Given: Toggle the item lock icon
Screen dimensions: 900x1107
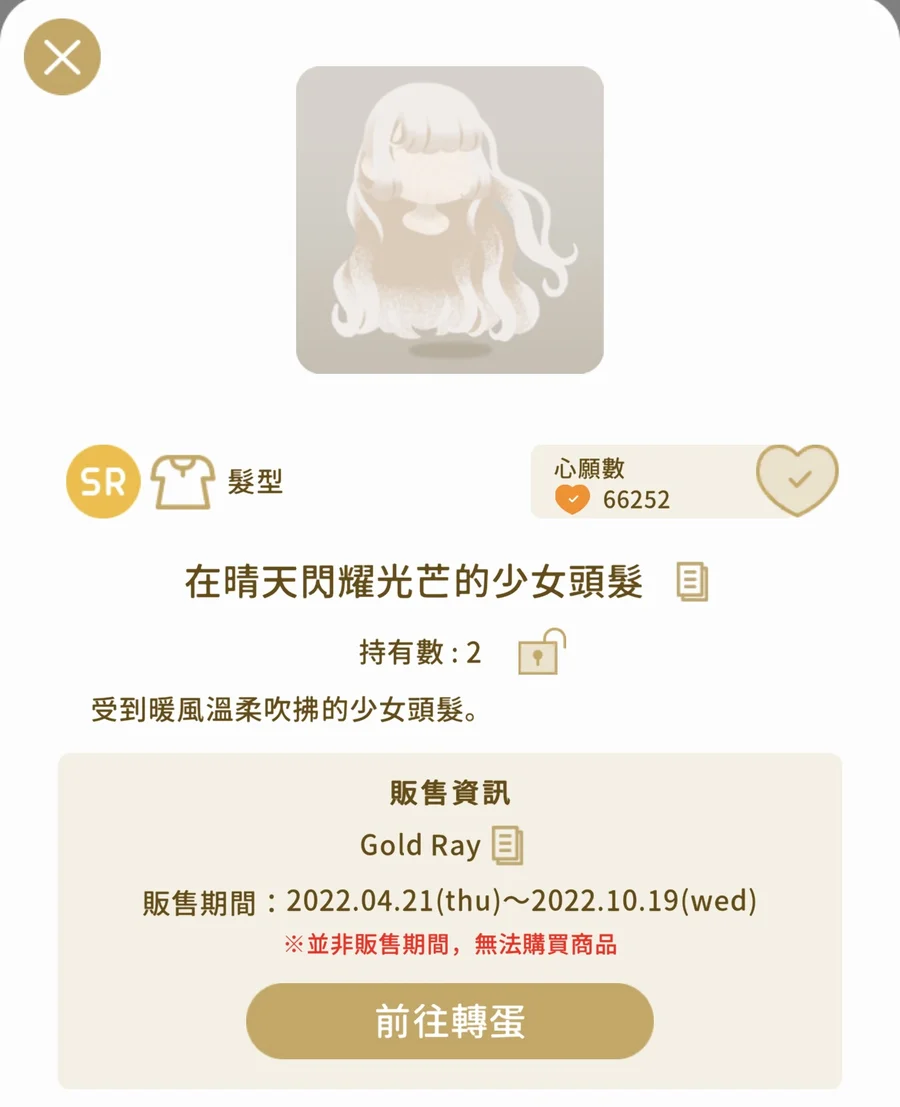Looking at the screenshot, I should 541,652.
